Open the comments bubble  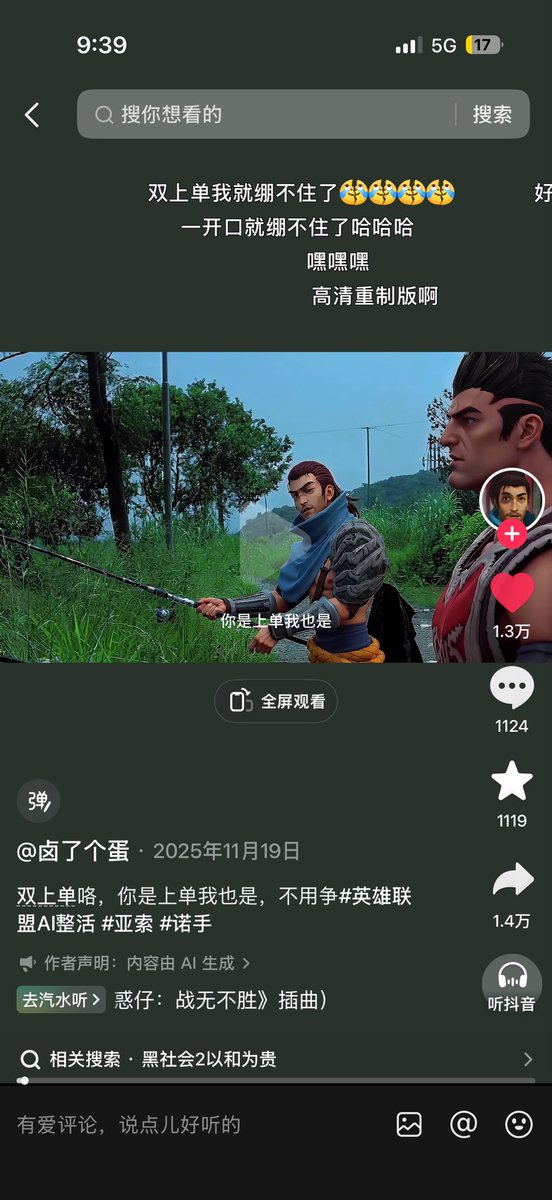point(512,688)
